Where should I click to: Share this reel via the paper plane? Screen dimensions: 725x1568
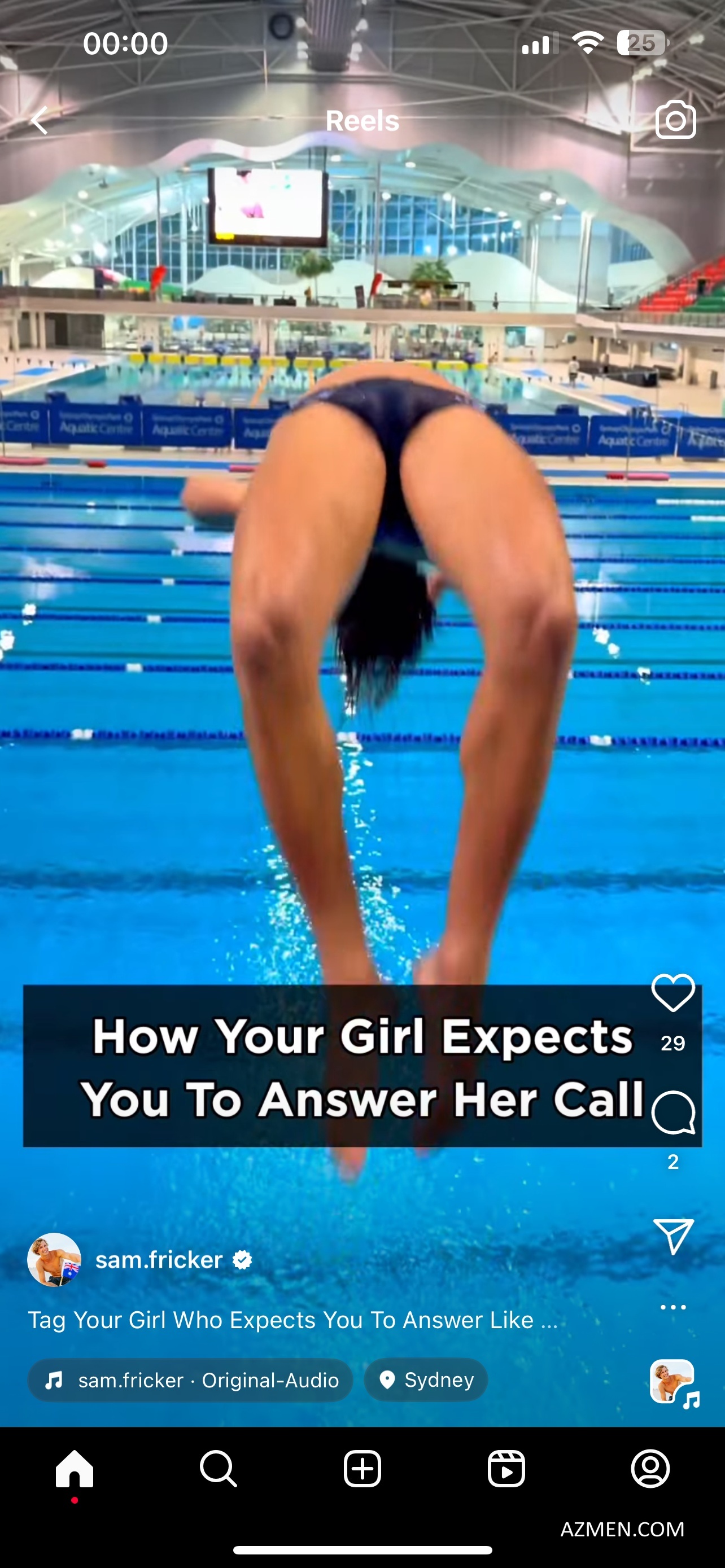pos(672,1236)
